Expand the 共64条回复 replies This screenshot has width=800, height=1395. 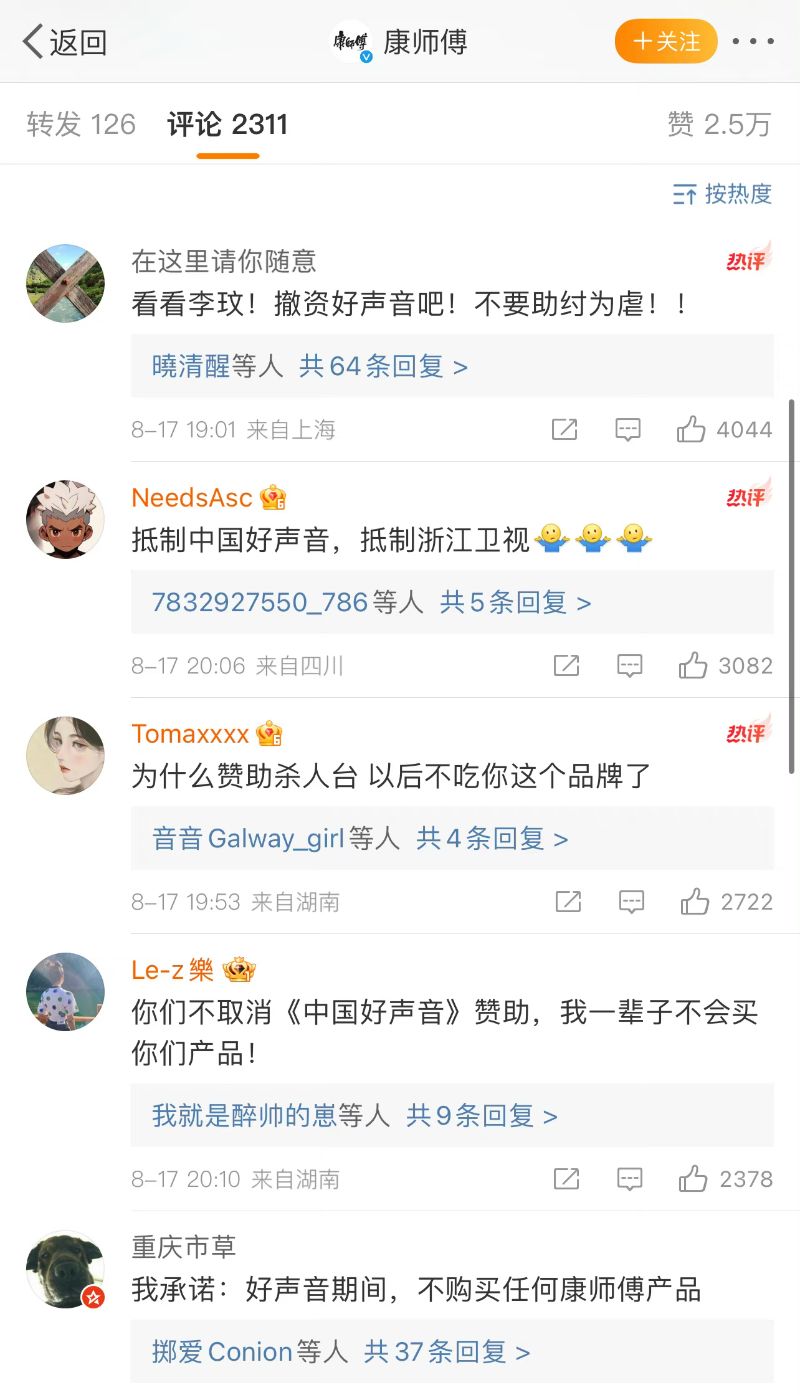point(384,366)
